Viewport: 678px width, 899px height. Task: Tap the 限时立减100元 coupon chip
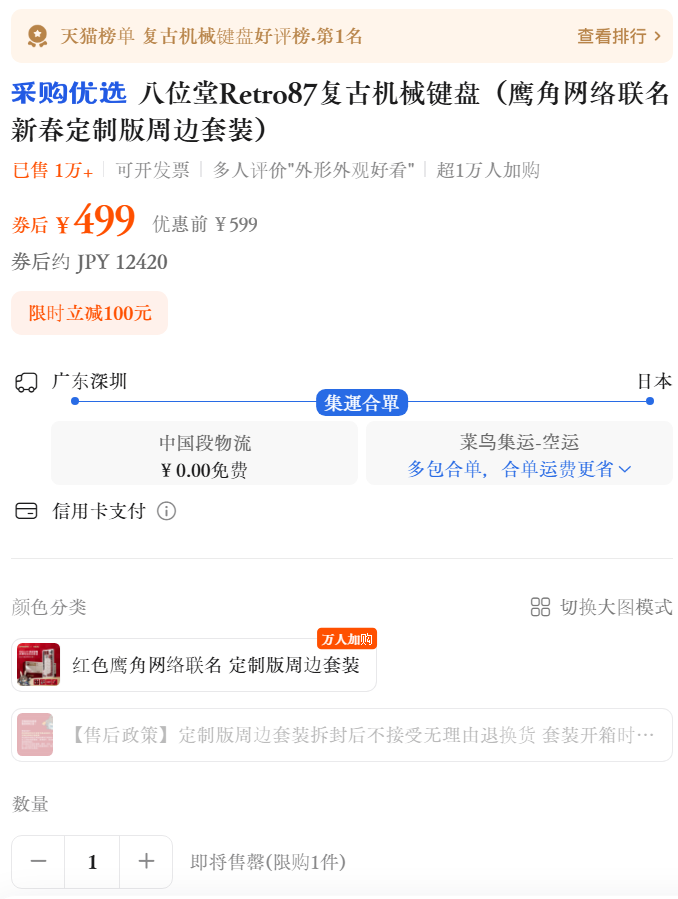coord(90,313)
